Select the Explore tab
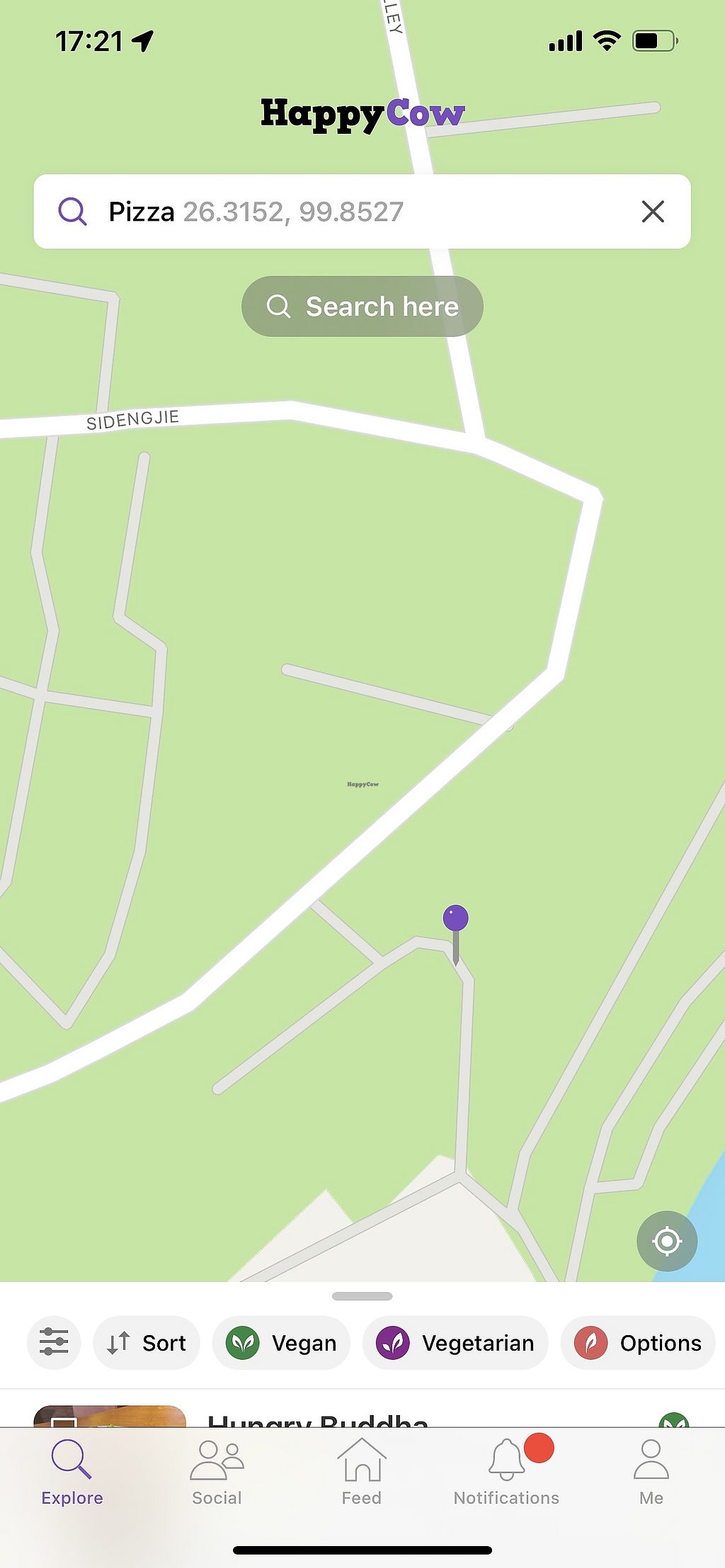725x1568 pixels. coord(72,1472)
